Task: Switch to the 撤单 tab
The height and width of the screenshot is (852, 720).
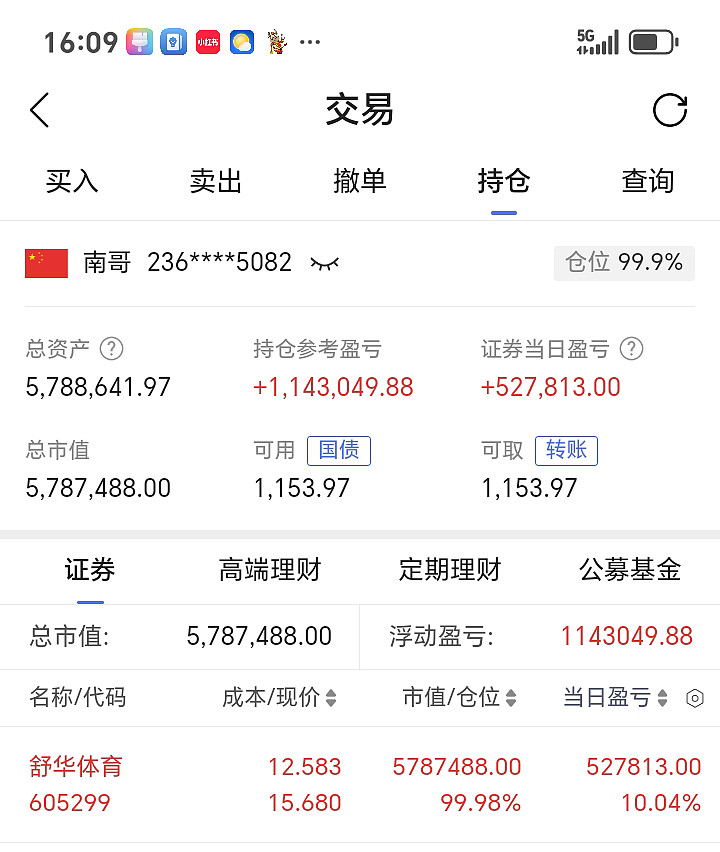Action: click(360, 183)
